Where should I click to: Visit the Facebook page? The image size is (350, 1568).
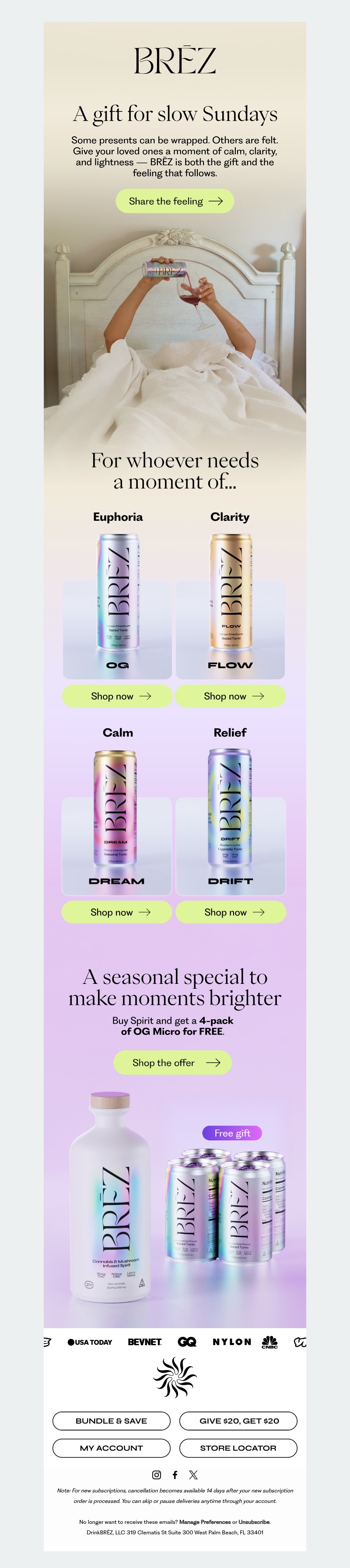point(175,1475)
